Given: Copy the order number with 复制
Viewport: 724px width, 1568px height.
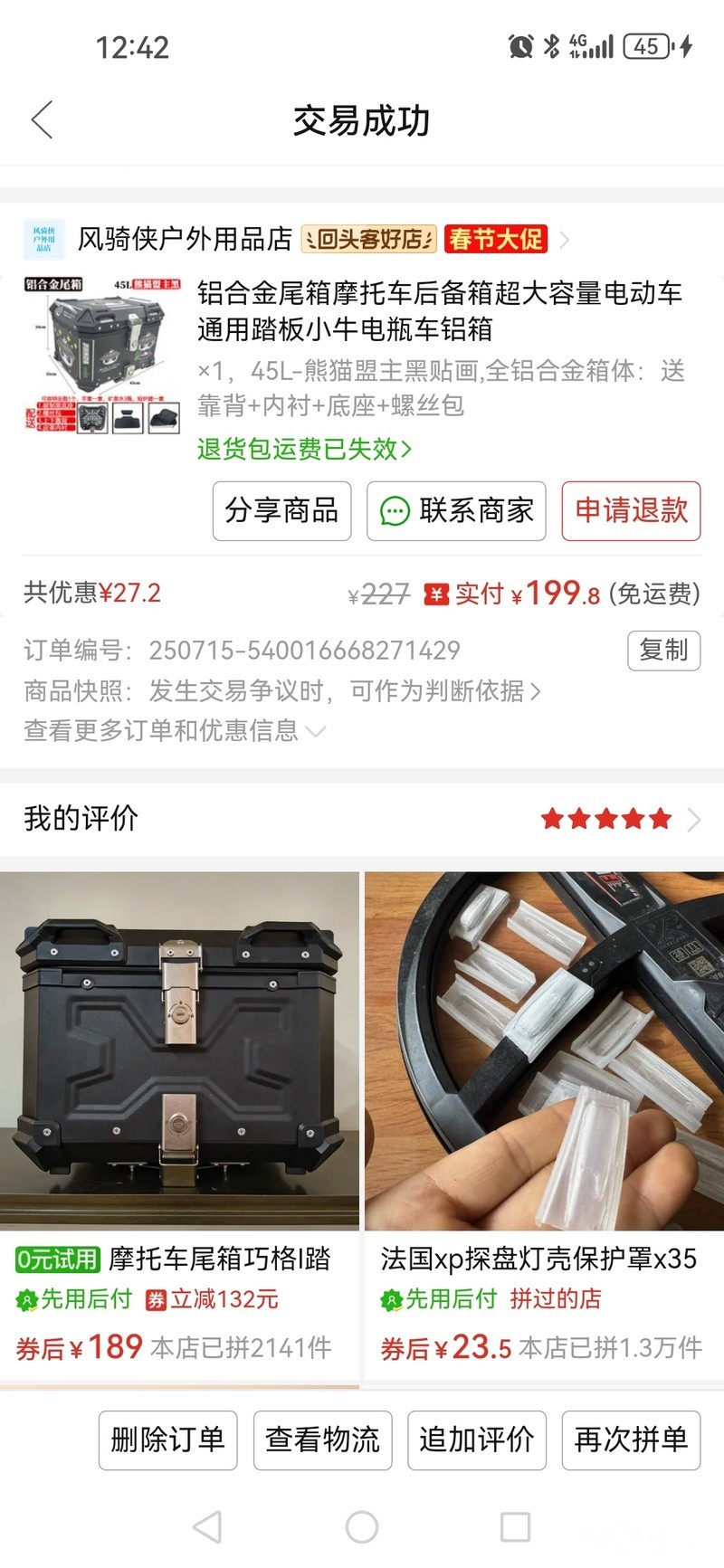Looking at the screenshot, I should tap(663, 650).
